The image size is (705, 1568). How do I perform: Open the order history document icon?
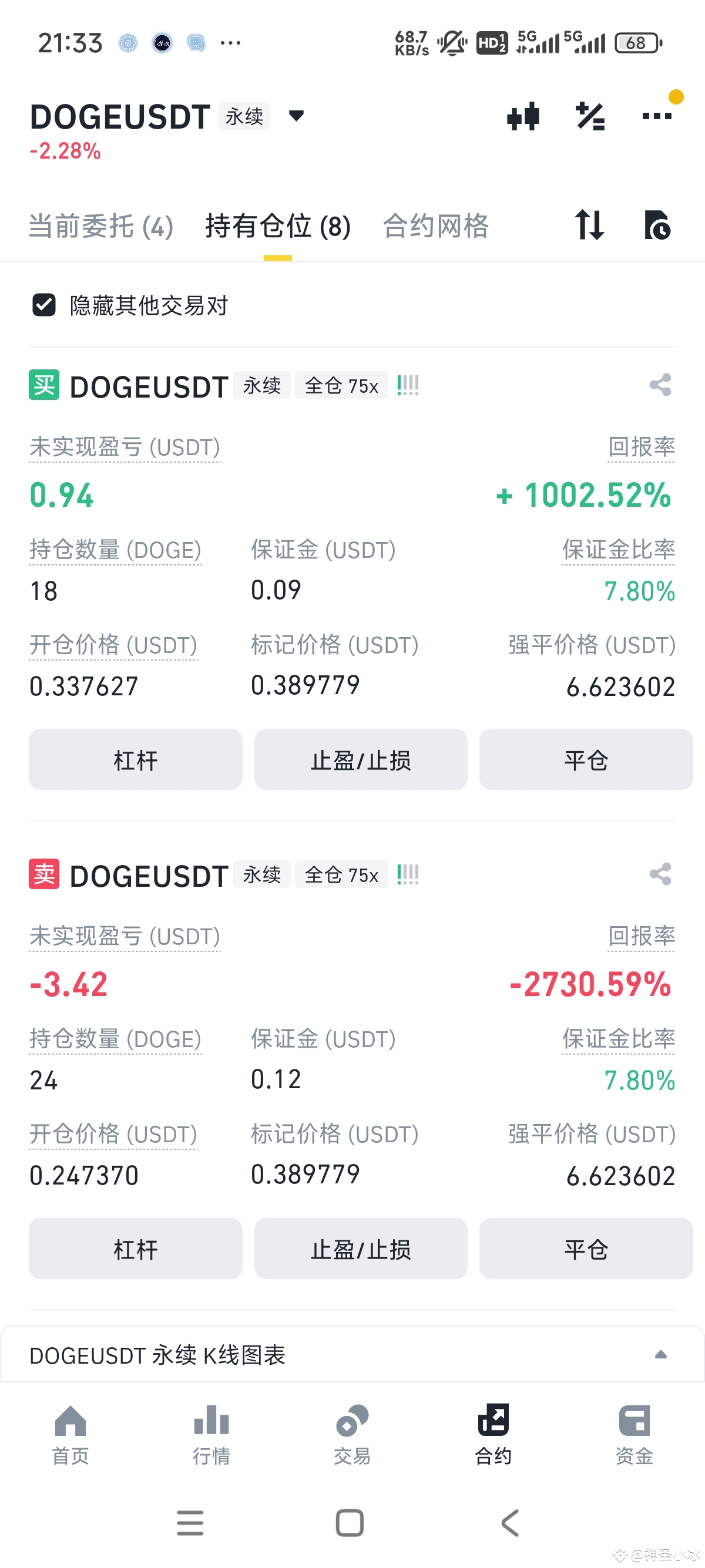pos(657,226)
